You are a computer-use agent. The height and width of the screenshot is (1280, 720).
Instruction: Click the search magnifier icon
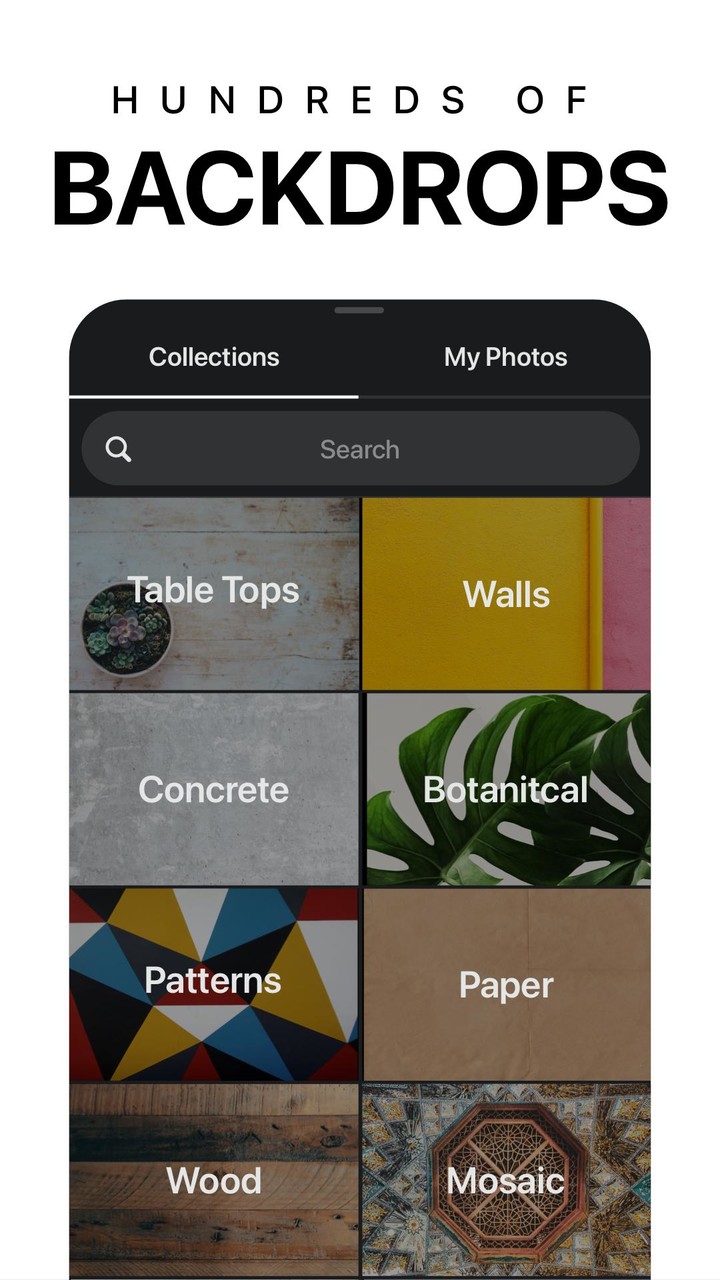118,448
